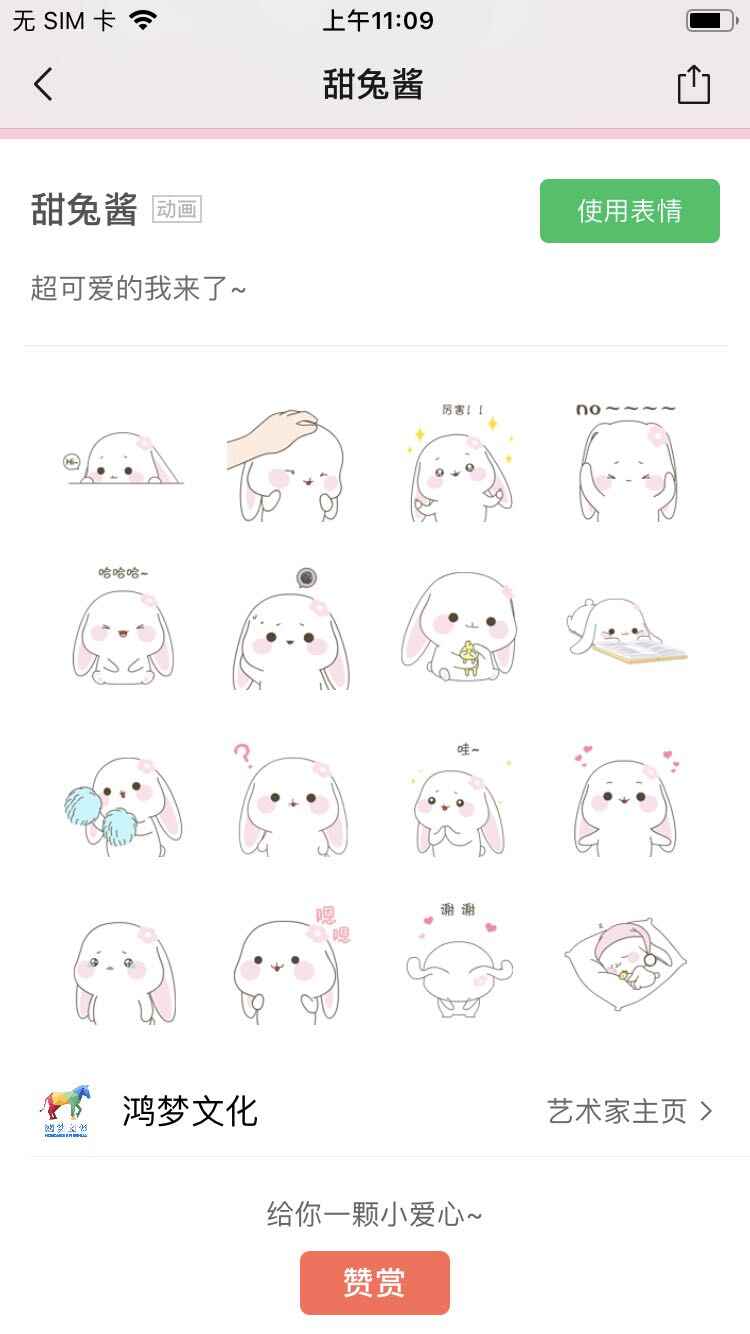Image resolution: width=750 pixels, height=1334 pixels.
Task: Open 鸿梦文化 artist homepage row
Action: (375, 1111)
